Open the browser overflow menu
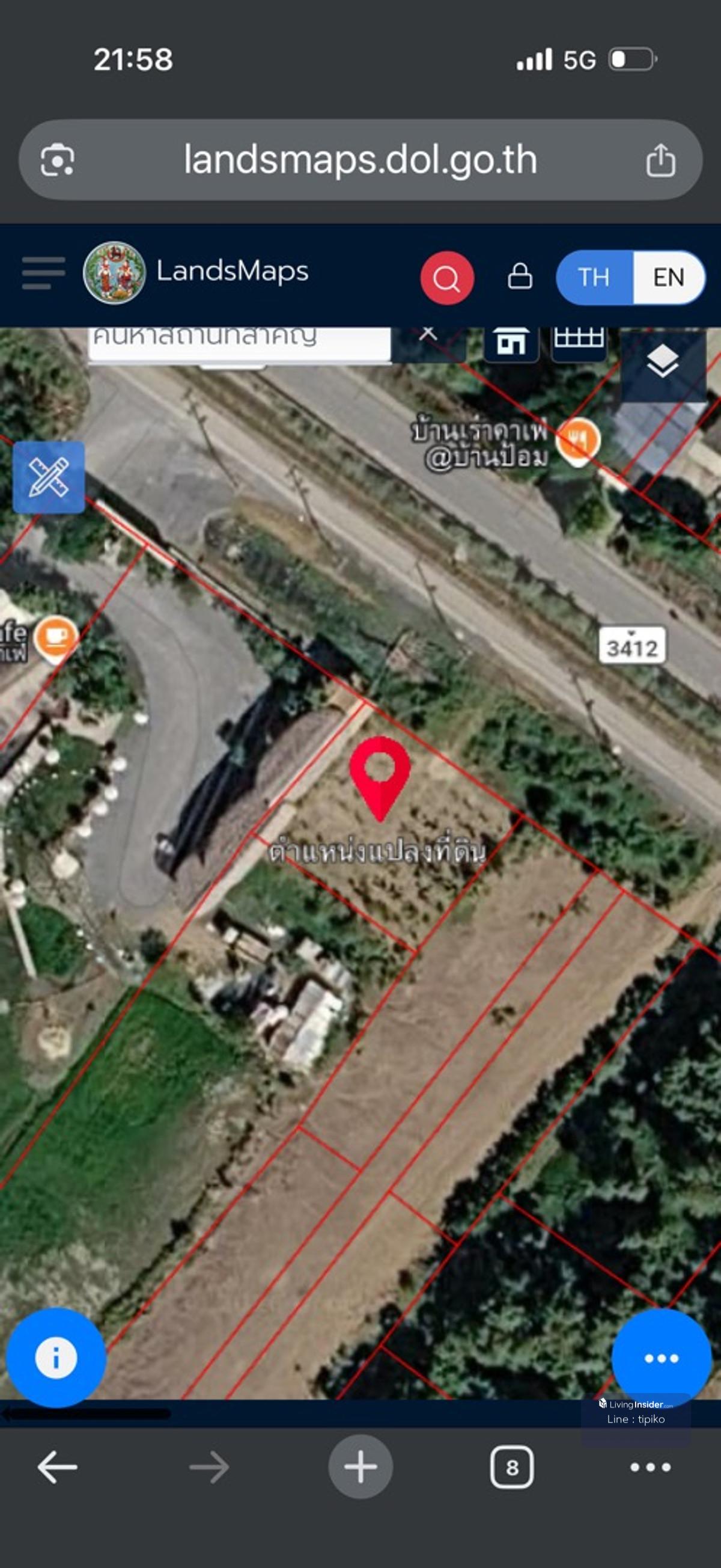Viewport: 721px width, 1568px height. [650, 1468]
